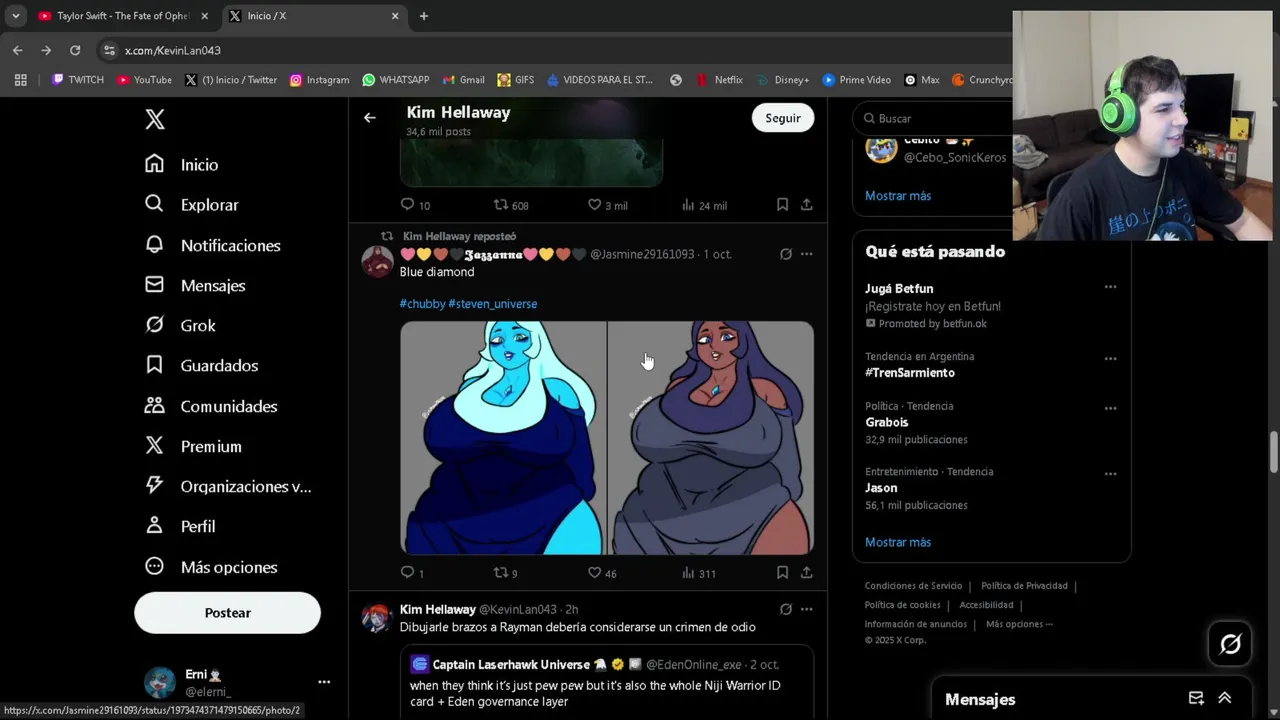This screenshot has width=1280, height=720.
Task: Follow Kim Hellaway with Seguir button
Action: pos(782,118)
